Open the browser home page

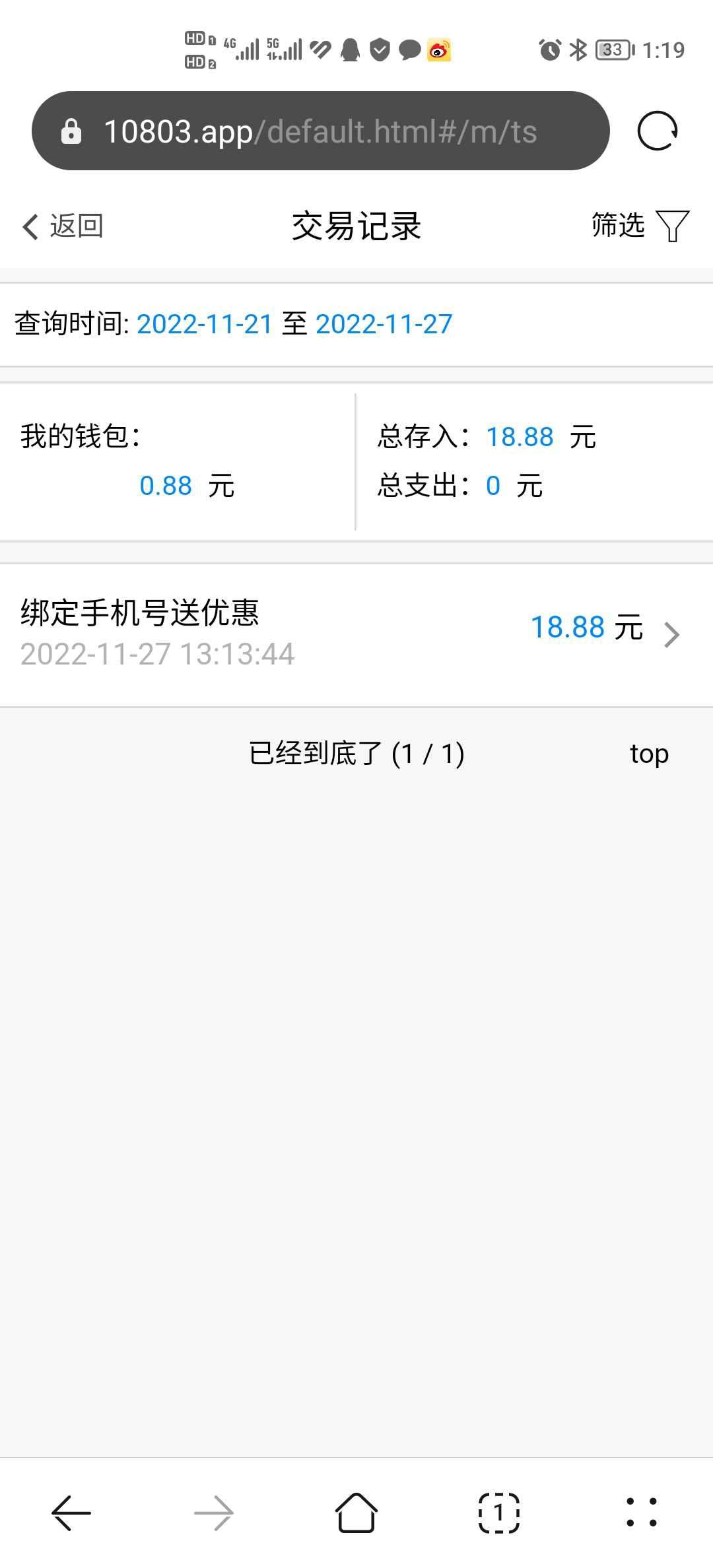356,1513
